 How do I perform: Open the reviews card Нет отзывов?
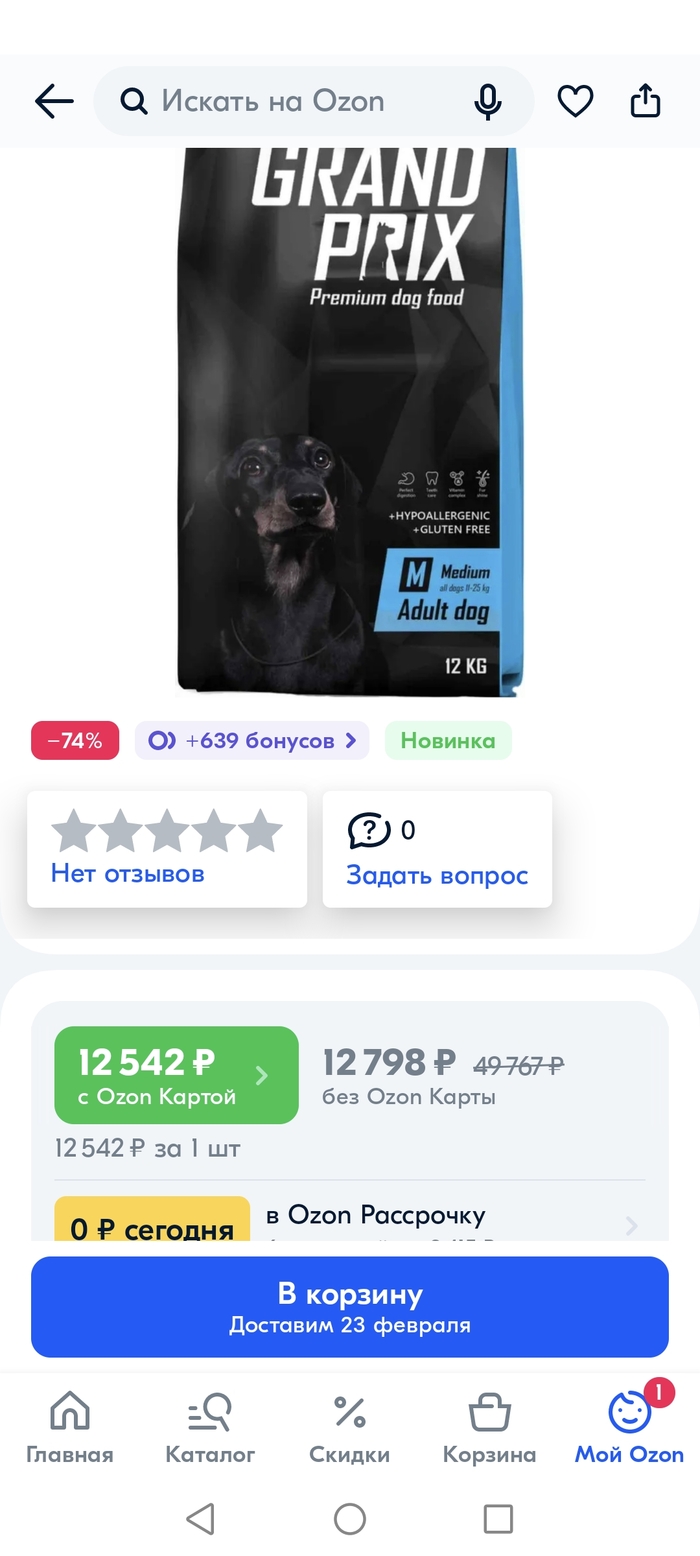pyautogui.click(x=167, y=849)
